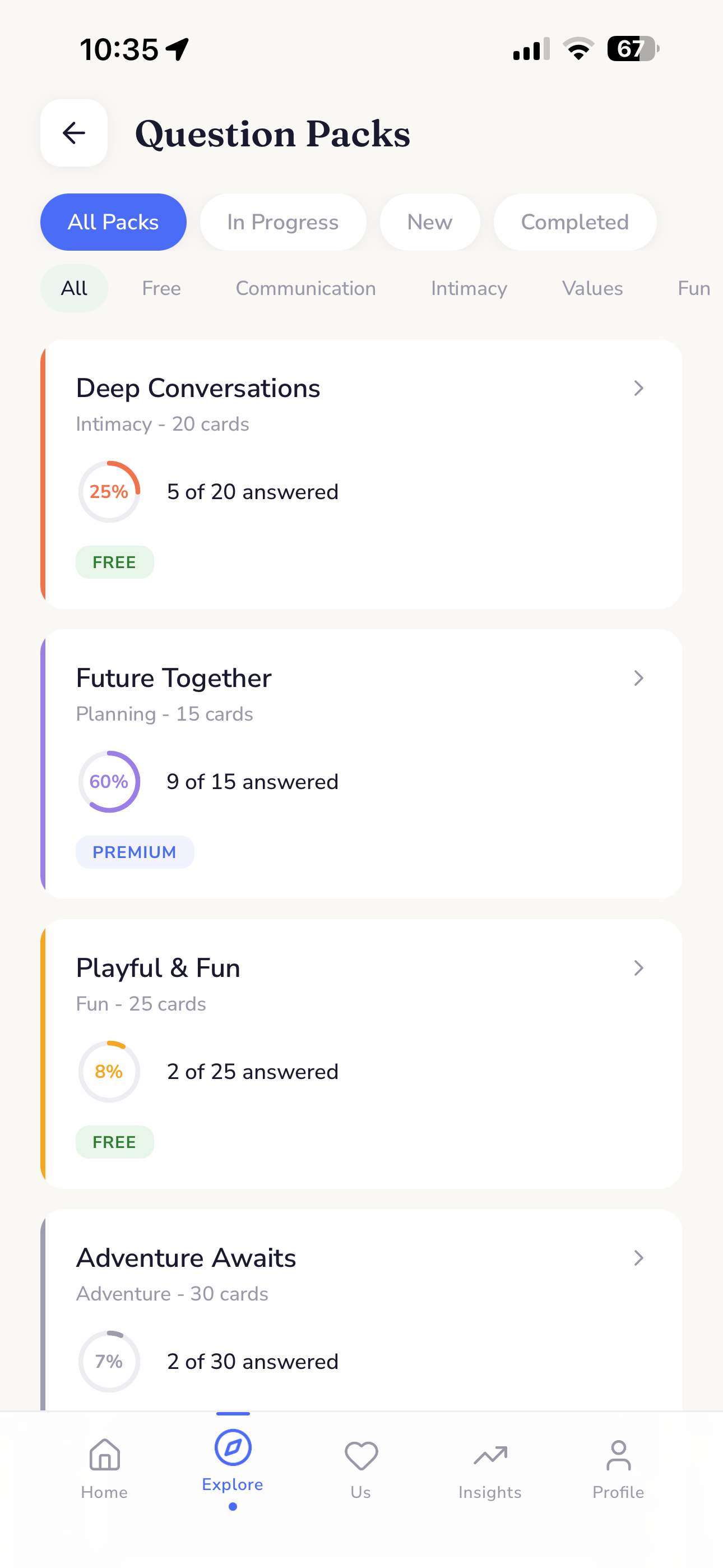
Task: Select the Values category link
Action: [x=591, y=288]
